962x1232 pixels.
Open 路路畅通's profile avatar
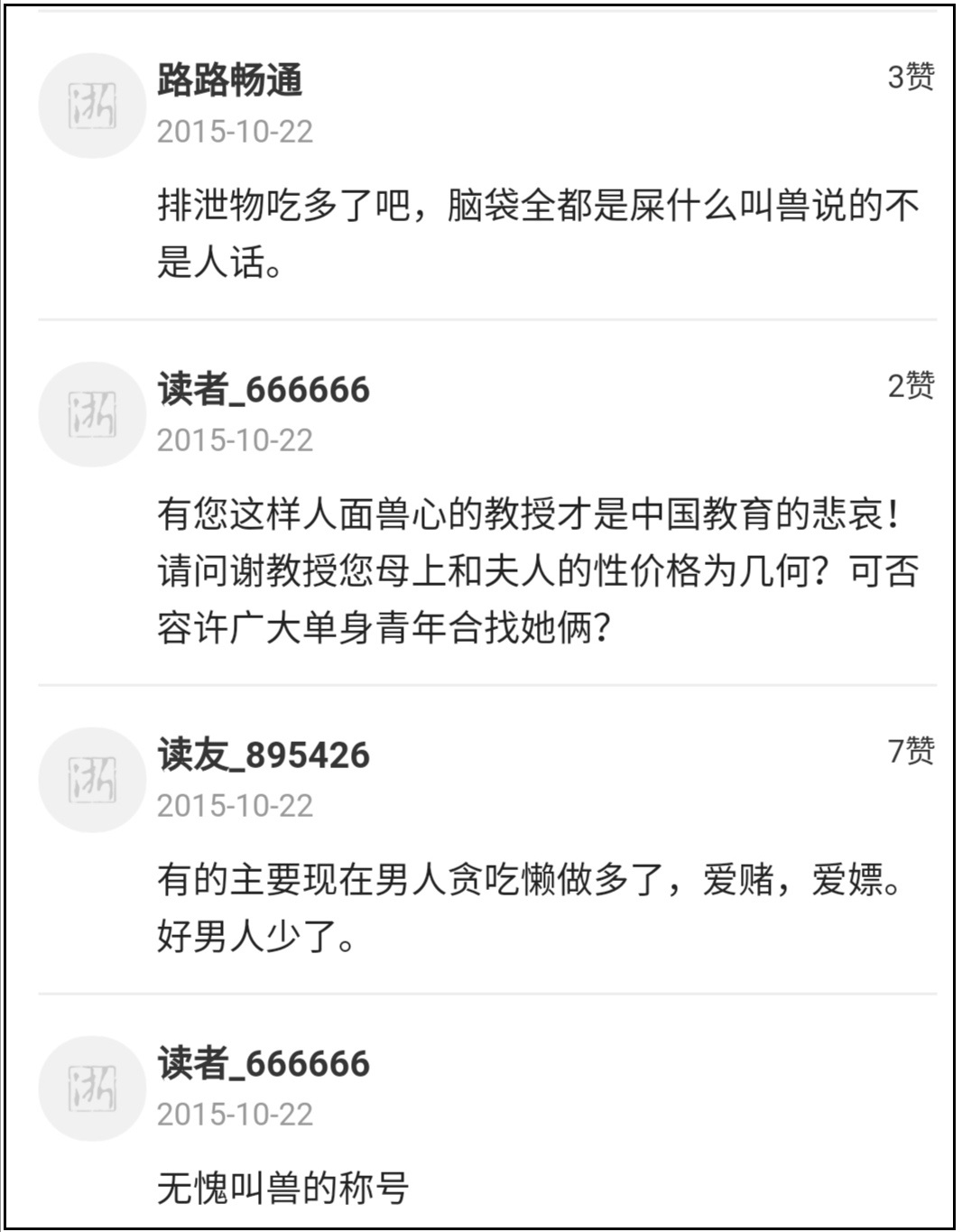coord(92,107)
